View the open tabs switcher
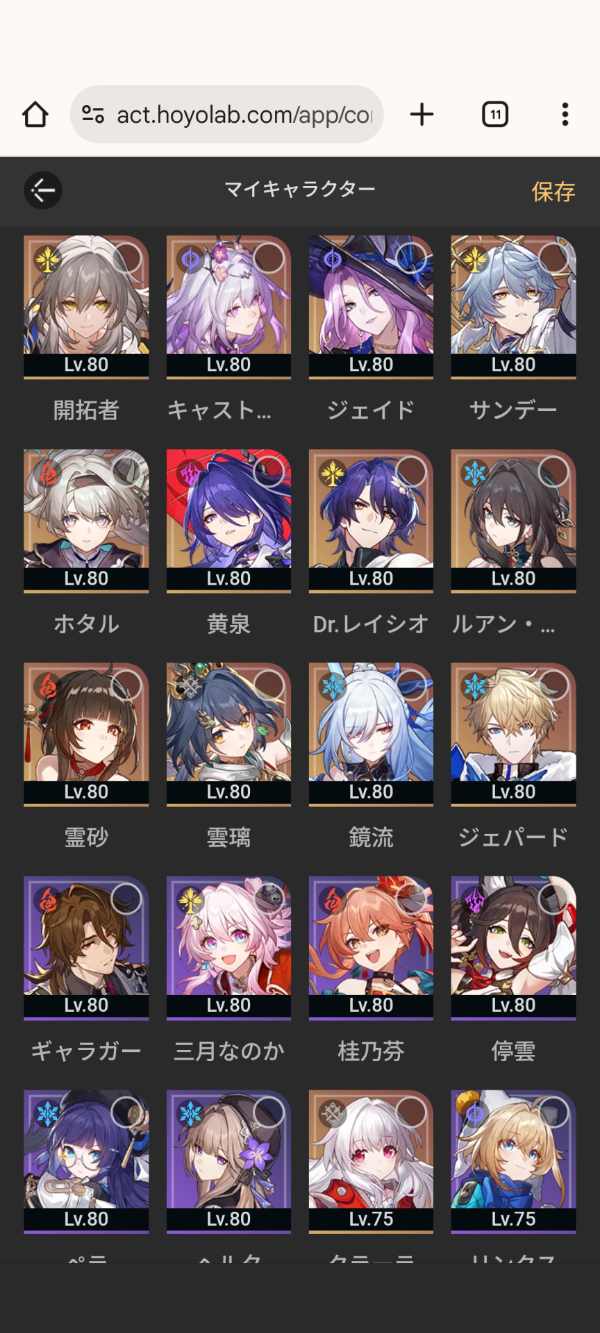This screenshot has width=600, height=1333. coord(494,115)
